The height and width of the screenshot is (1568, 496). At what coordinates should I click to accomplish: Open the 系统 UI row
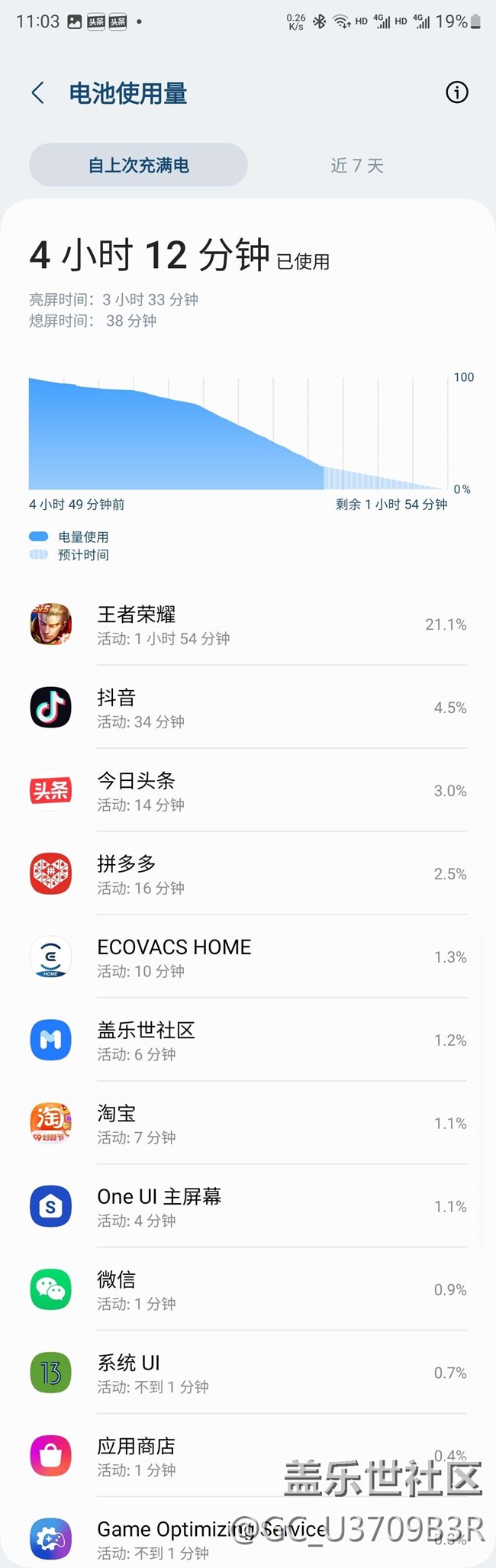tap(248, 1373)
